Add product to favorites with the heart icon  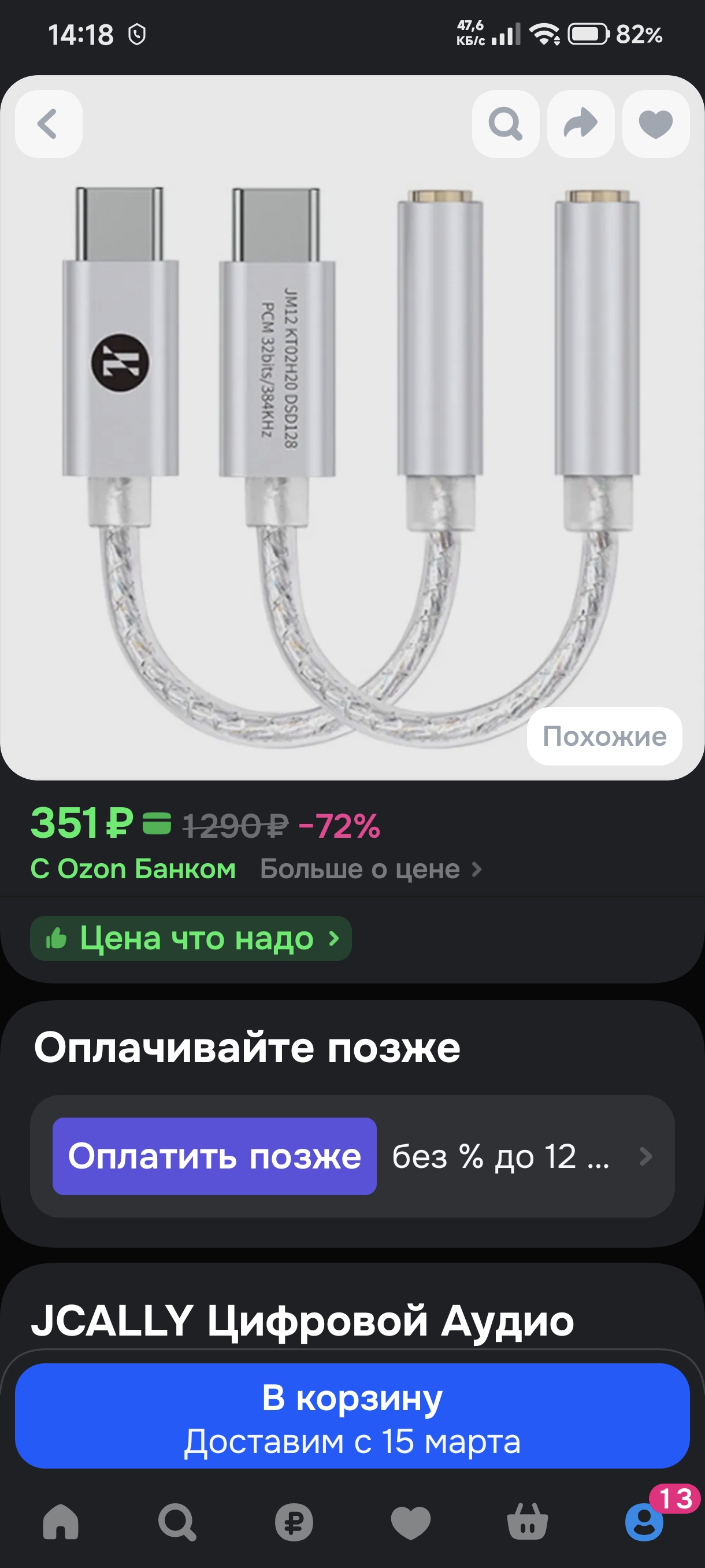(656, 125)
